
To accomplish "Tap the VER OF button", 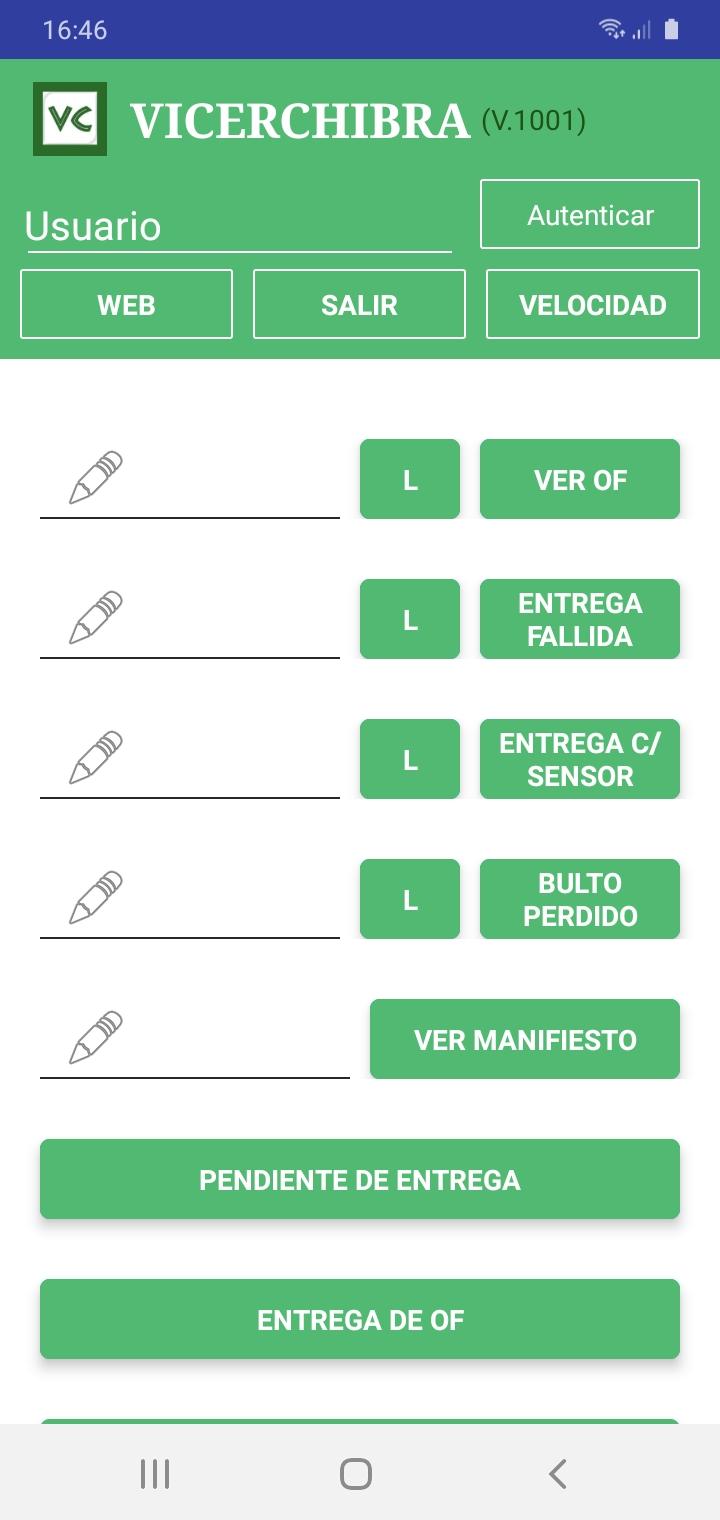I will coord(580,479).
